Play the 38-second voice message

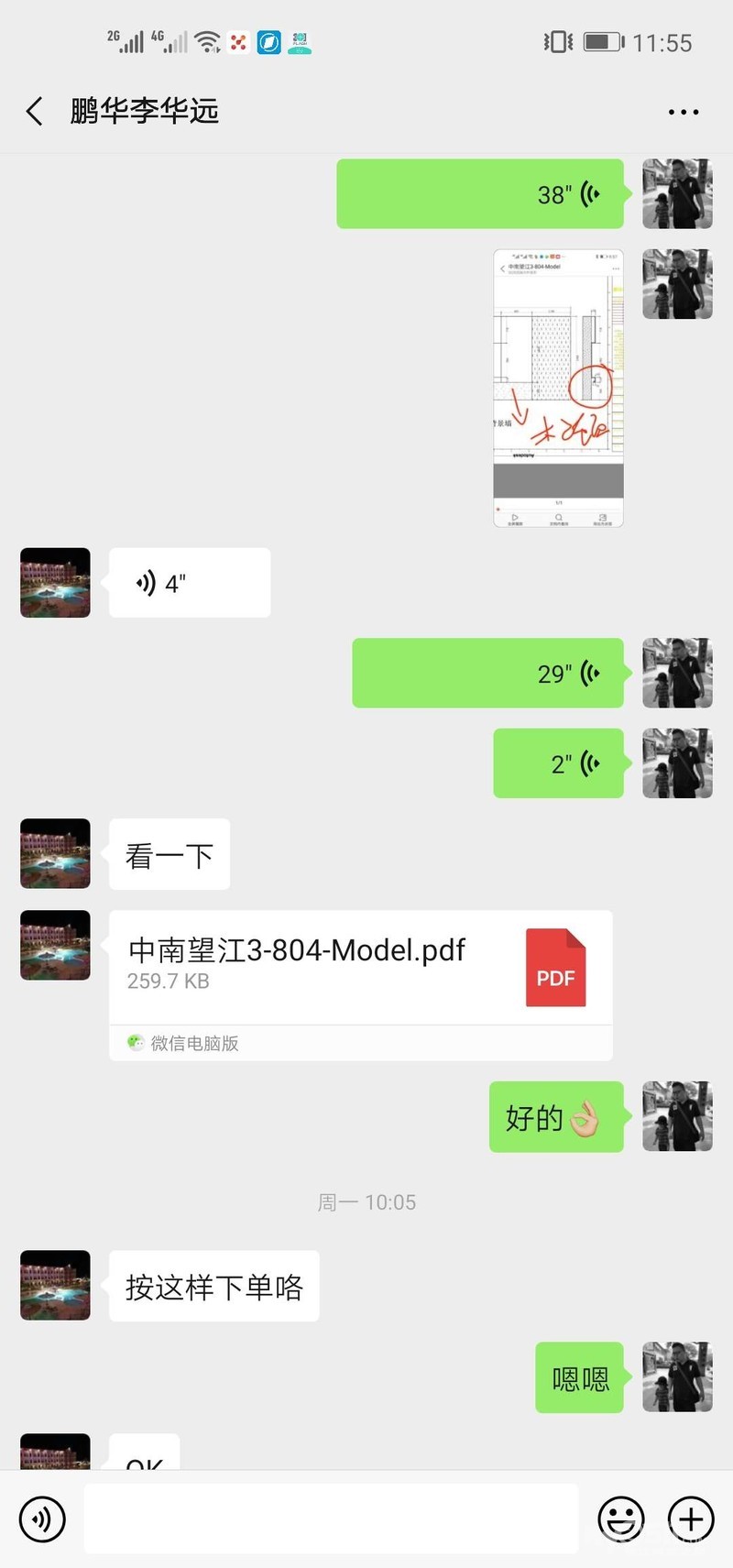[480, 194]
